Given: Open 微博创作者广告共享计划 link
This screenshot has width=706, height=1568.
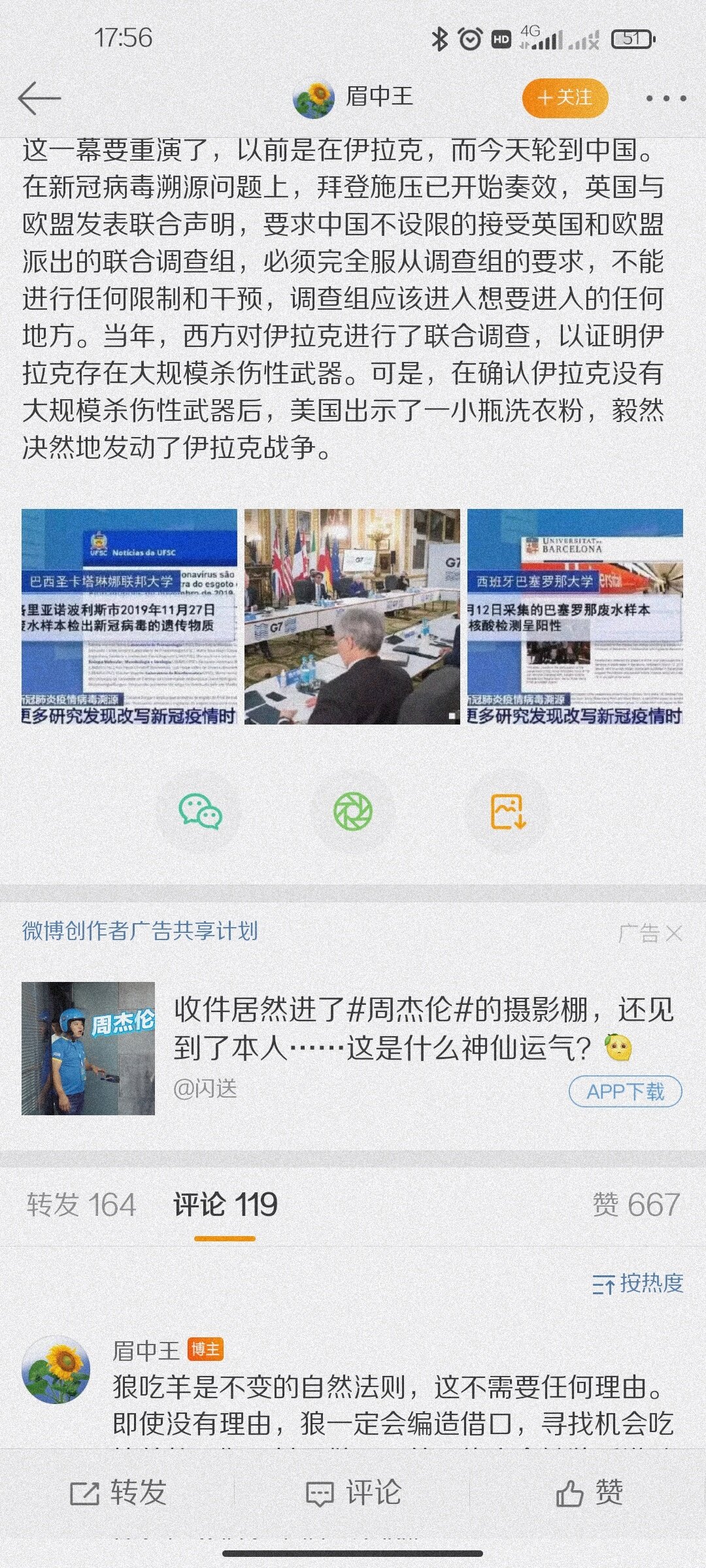Looking at the screenshot, I should pos(140,931).
